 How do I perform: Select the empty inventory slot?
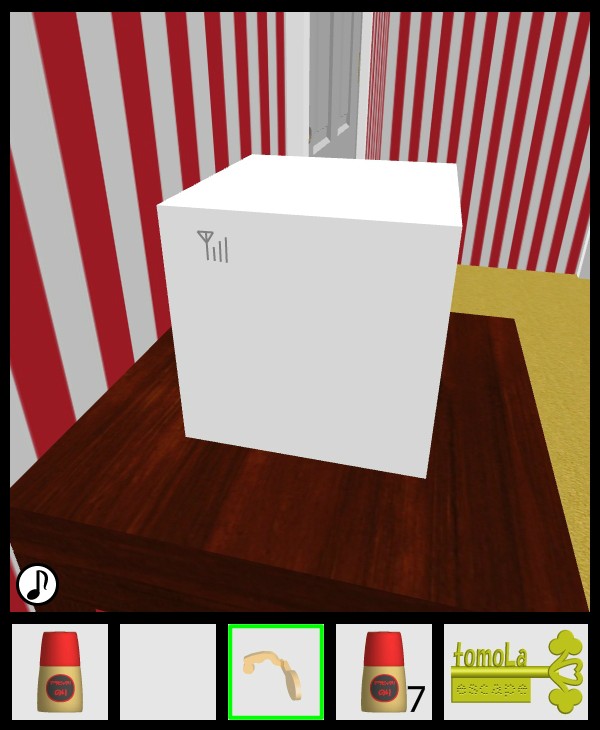(x=168, y=671)
